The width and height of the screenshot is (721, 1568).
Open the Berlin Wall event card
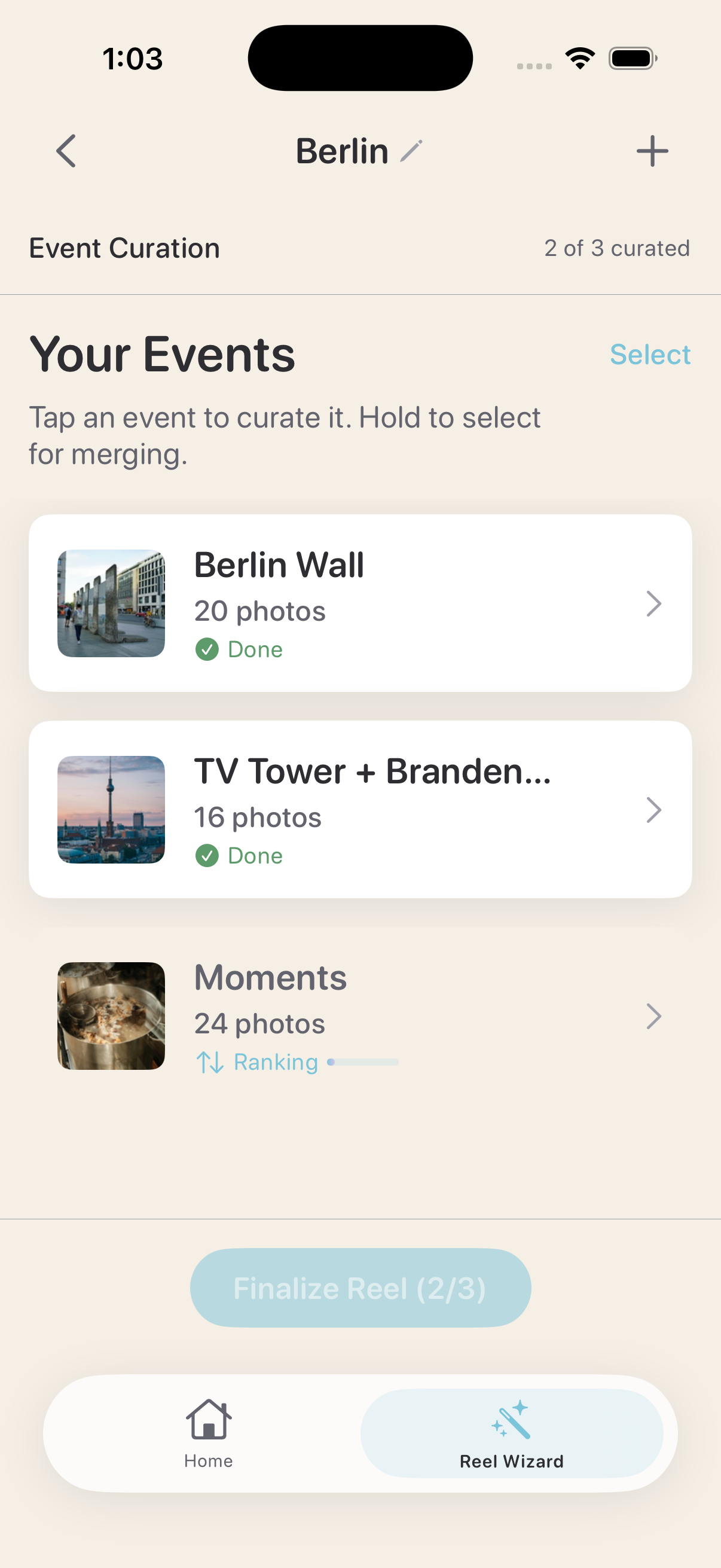pyautogui.click(x=360, y=603)
